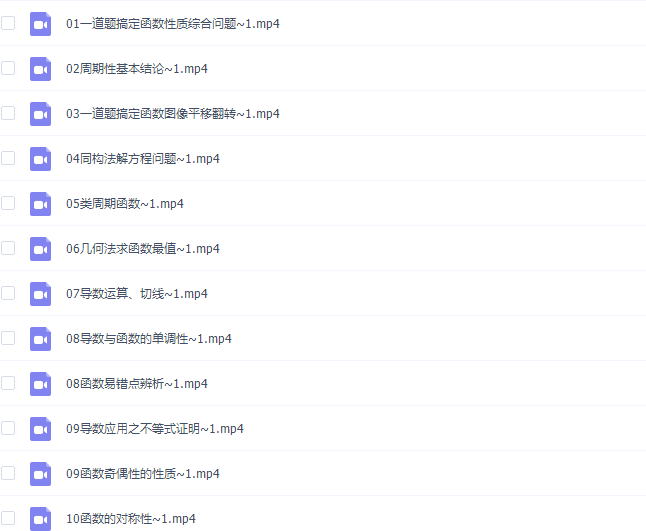The height and width of the screenshot is (531, 646).
Task: Play 08导数与函数的单调性~1.mp4
Action: click(148, 338)
